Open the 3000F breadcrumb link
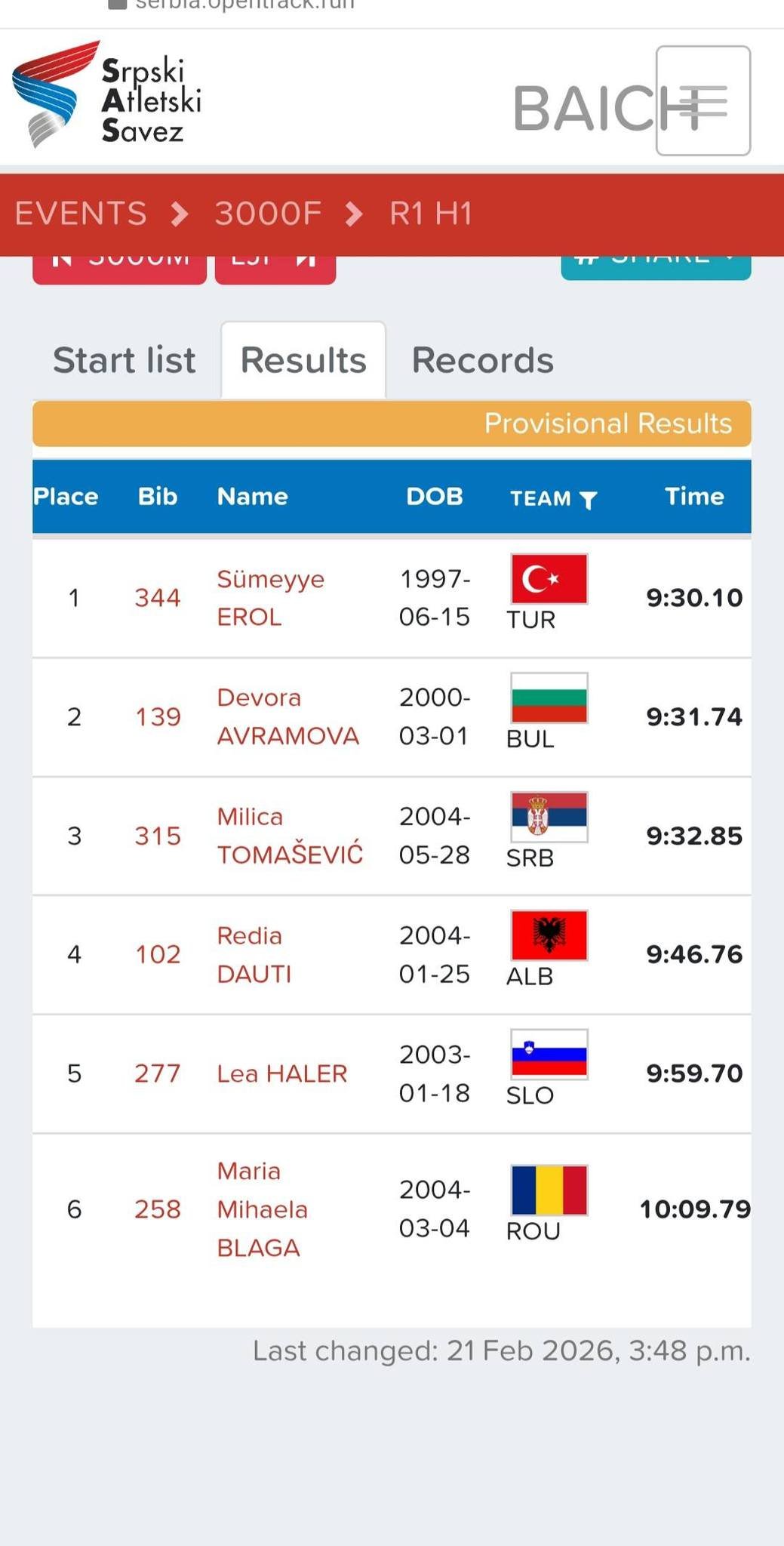 tap(268, 214)
